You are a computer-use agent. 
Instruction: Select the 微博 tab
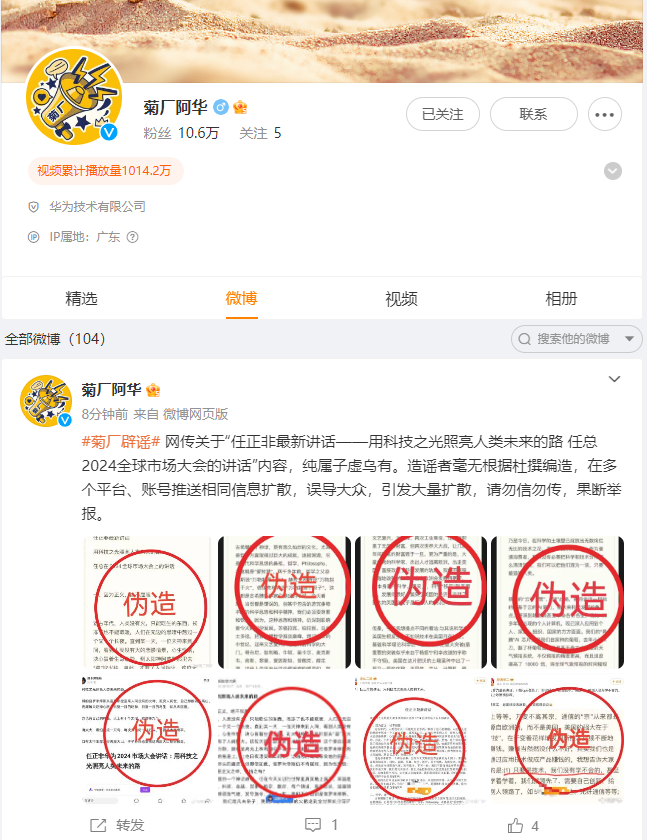click(241, 298)
